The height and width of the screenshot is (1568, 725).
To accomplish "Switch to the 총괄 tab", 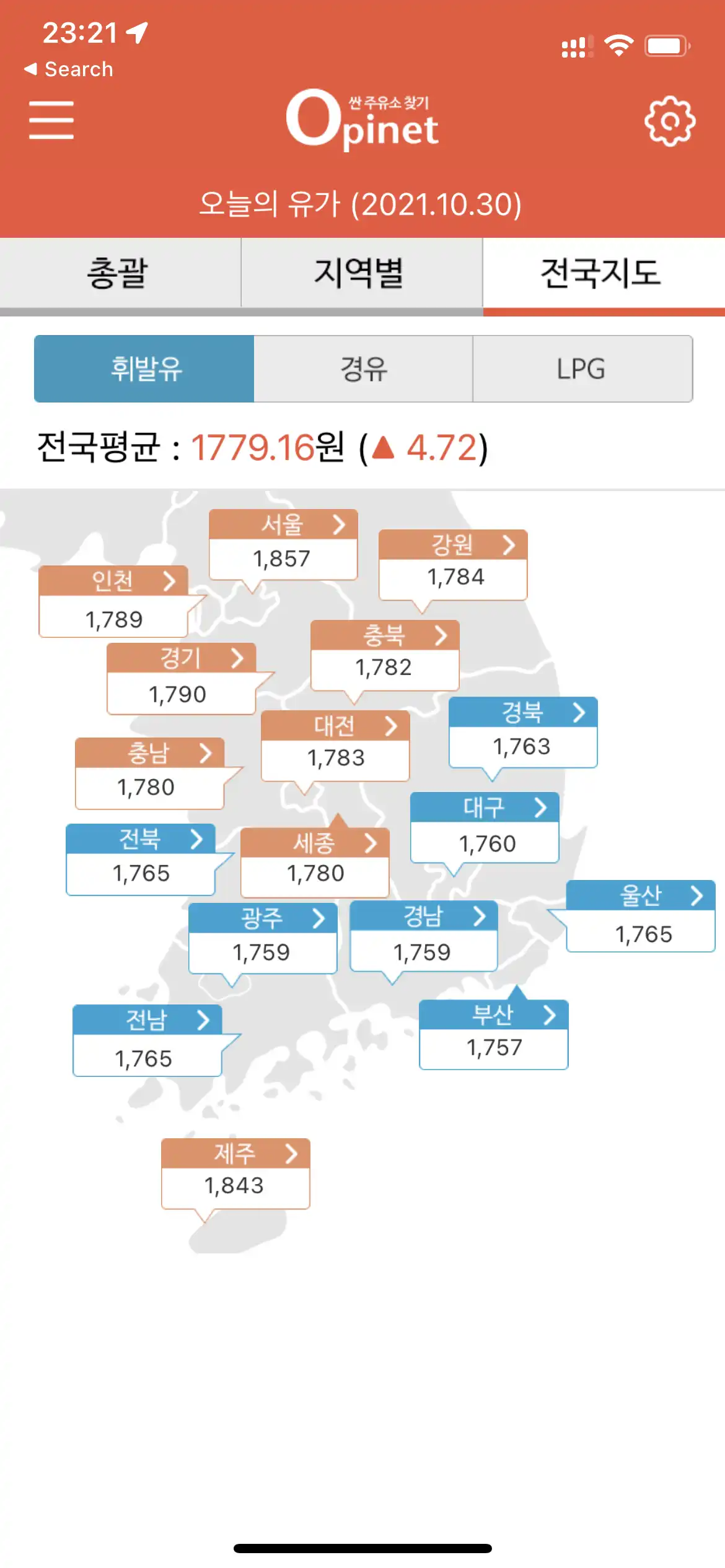I will (121, 274).
